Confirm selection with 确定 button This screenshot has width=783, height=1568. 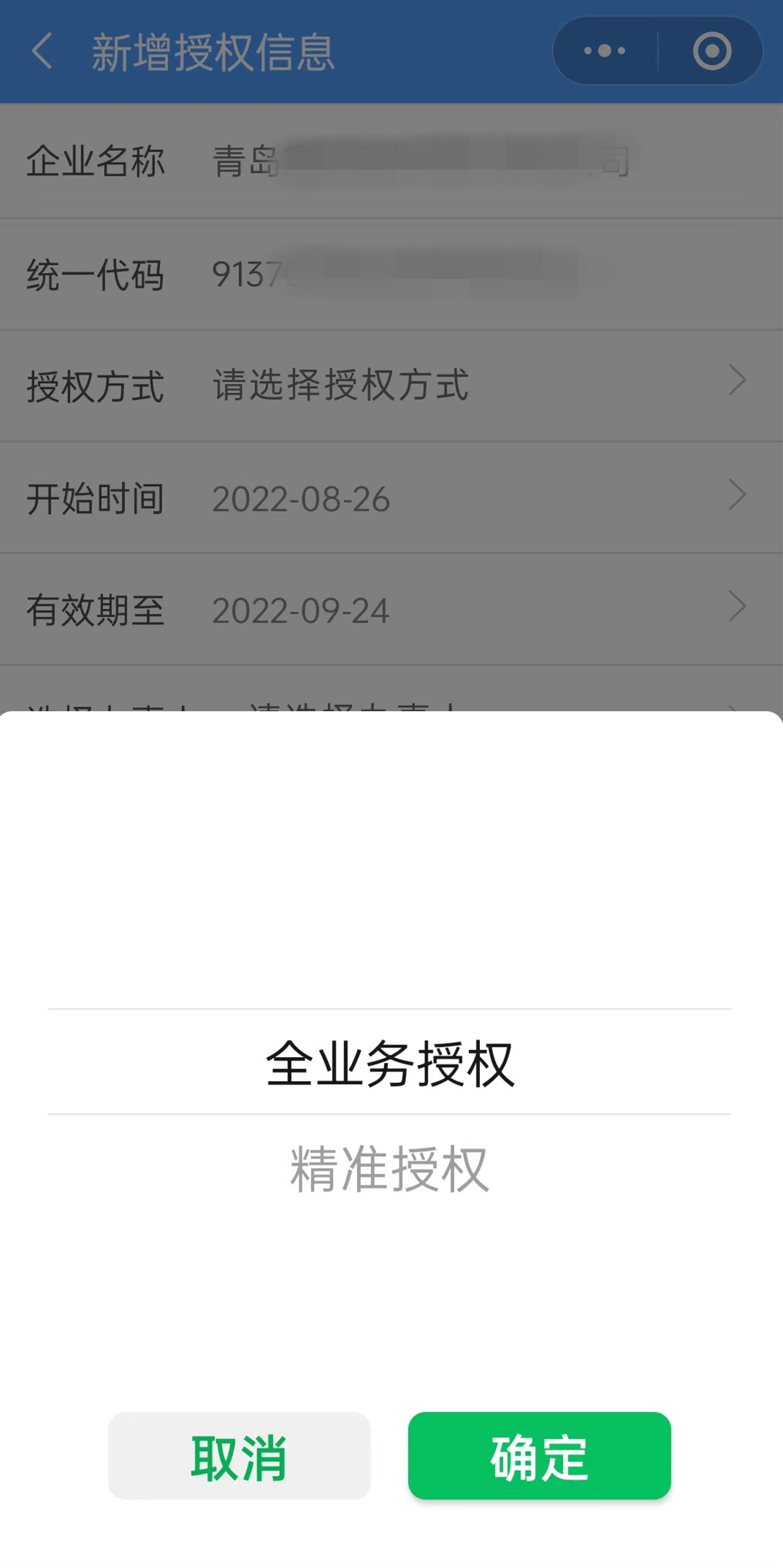point(539,1456)
